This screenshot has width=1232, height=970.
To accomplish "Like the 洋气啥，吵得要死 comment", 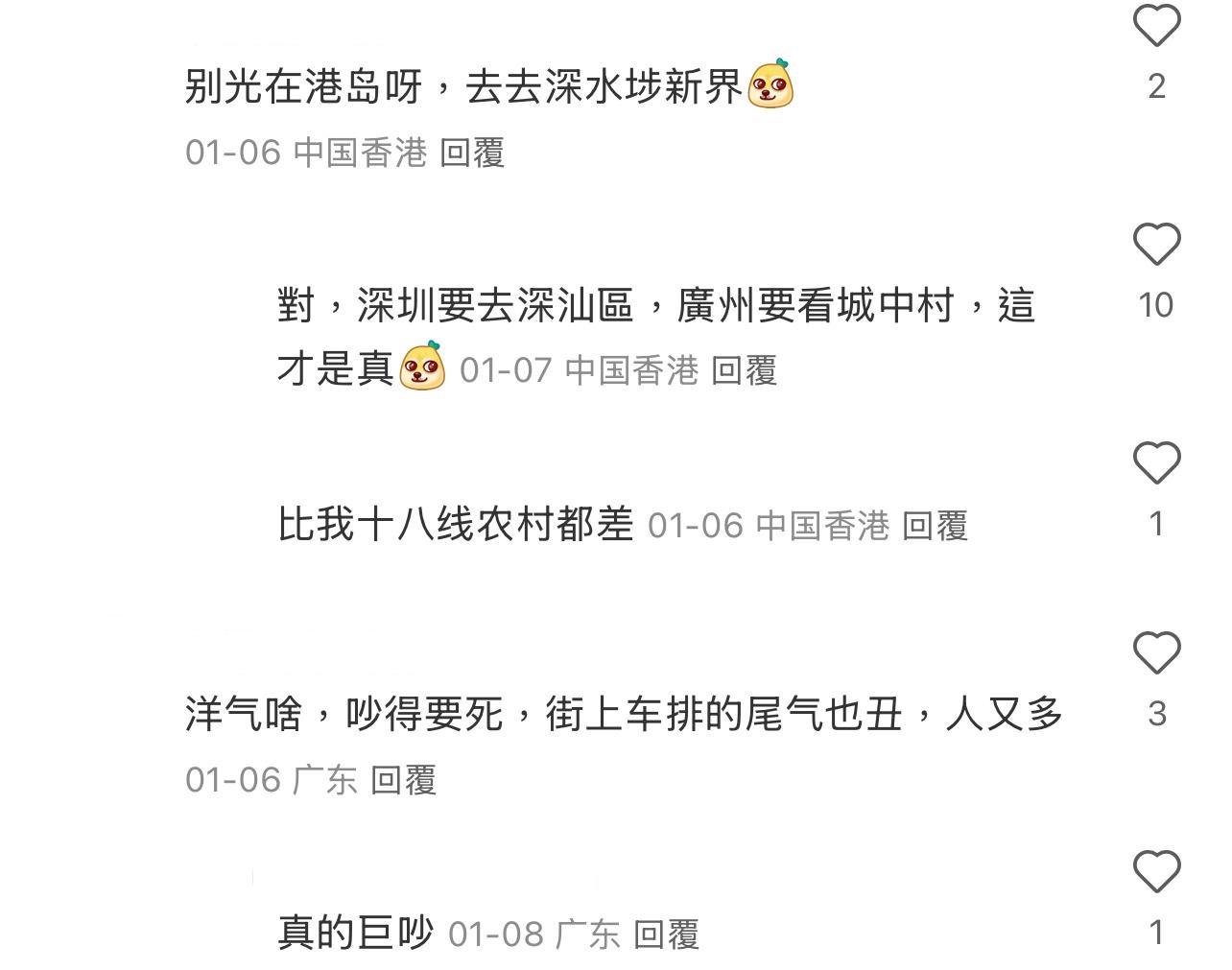I will [x=1156, y=653].
